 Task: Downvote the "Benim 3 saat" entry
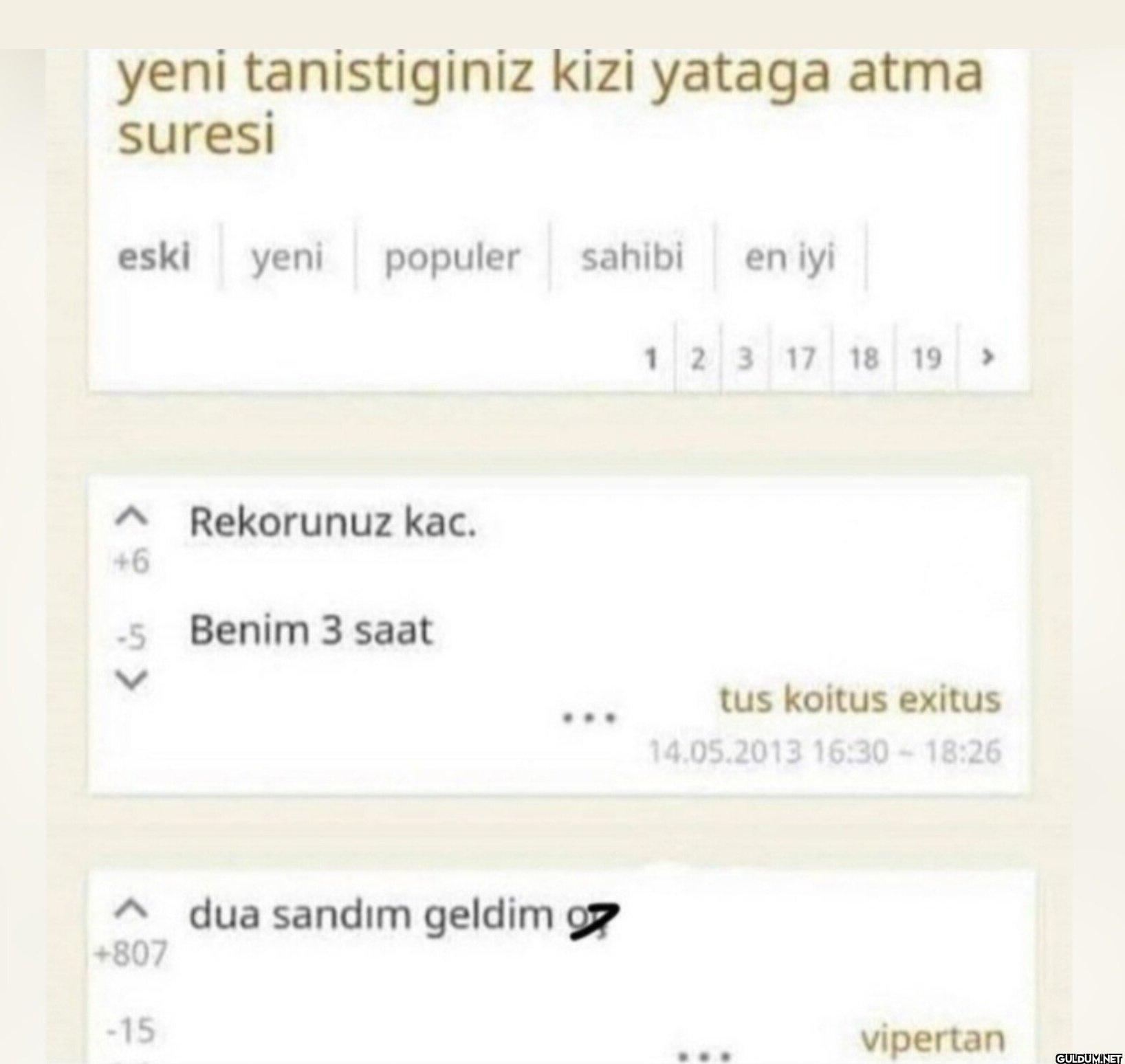coord(131,680)
